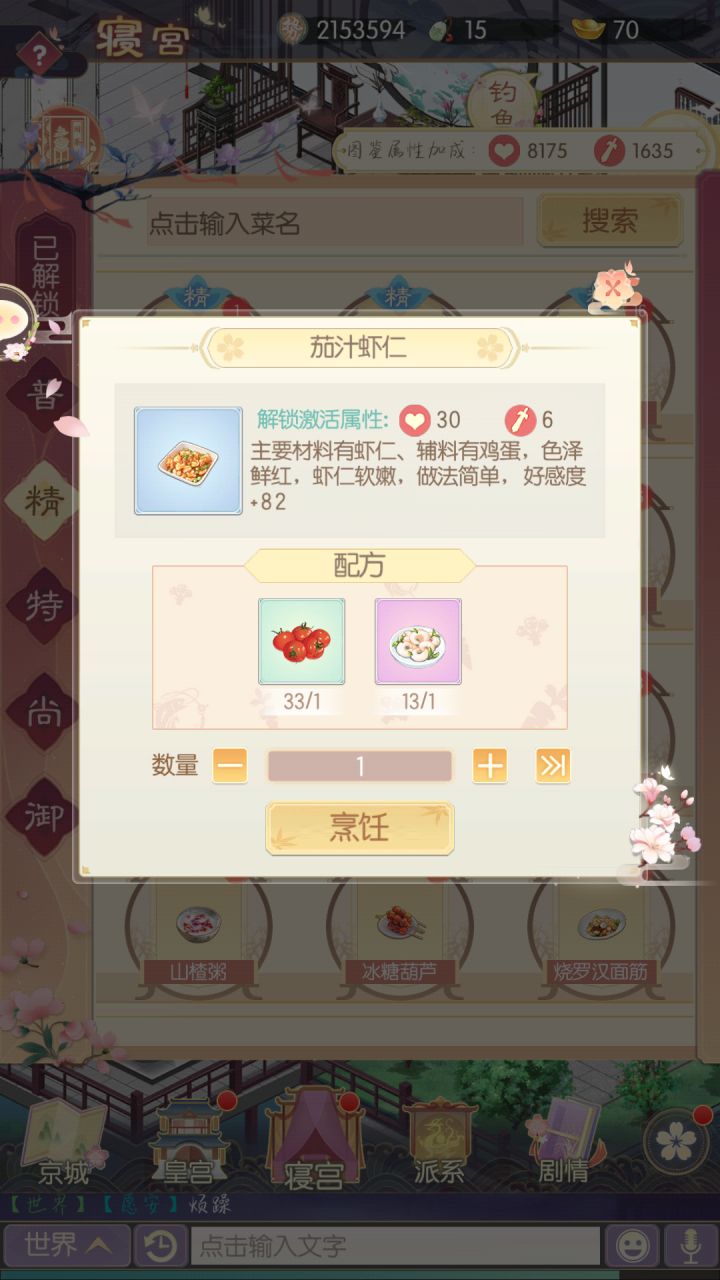Select the 京城 map icon in bottom navigation
720x1280 pixels.
[x=63, y=1140]
